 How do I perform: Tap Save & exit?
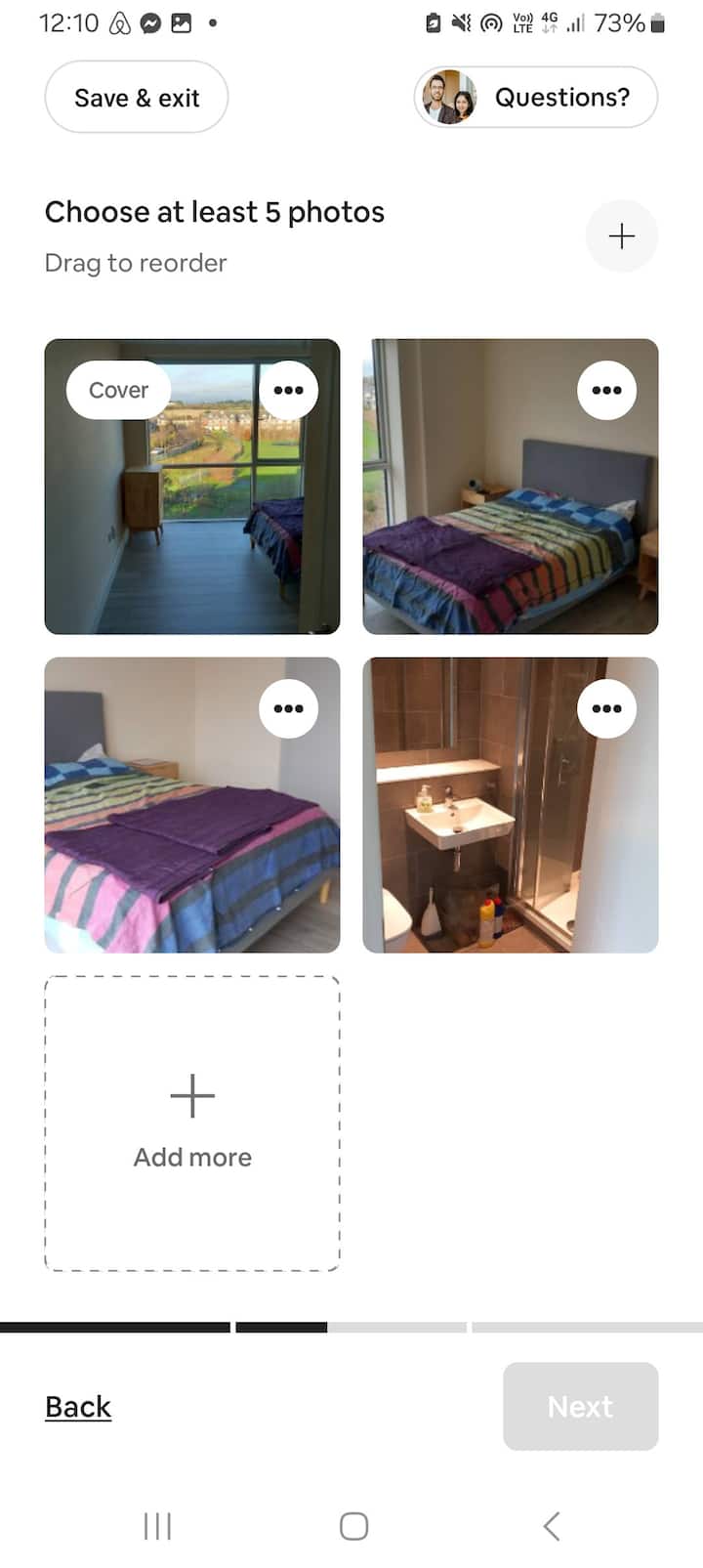tap(136, 97)
